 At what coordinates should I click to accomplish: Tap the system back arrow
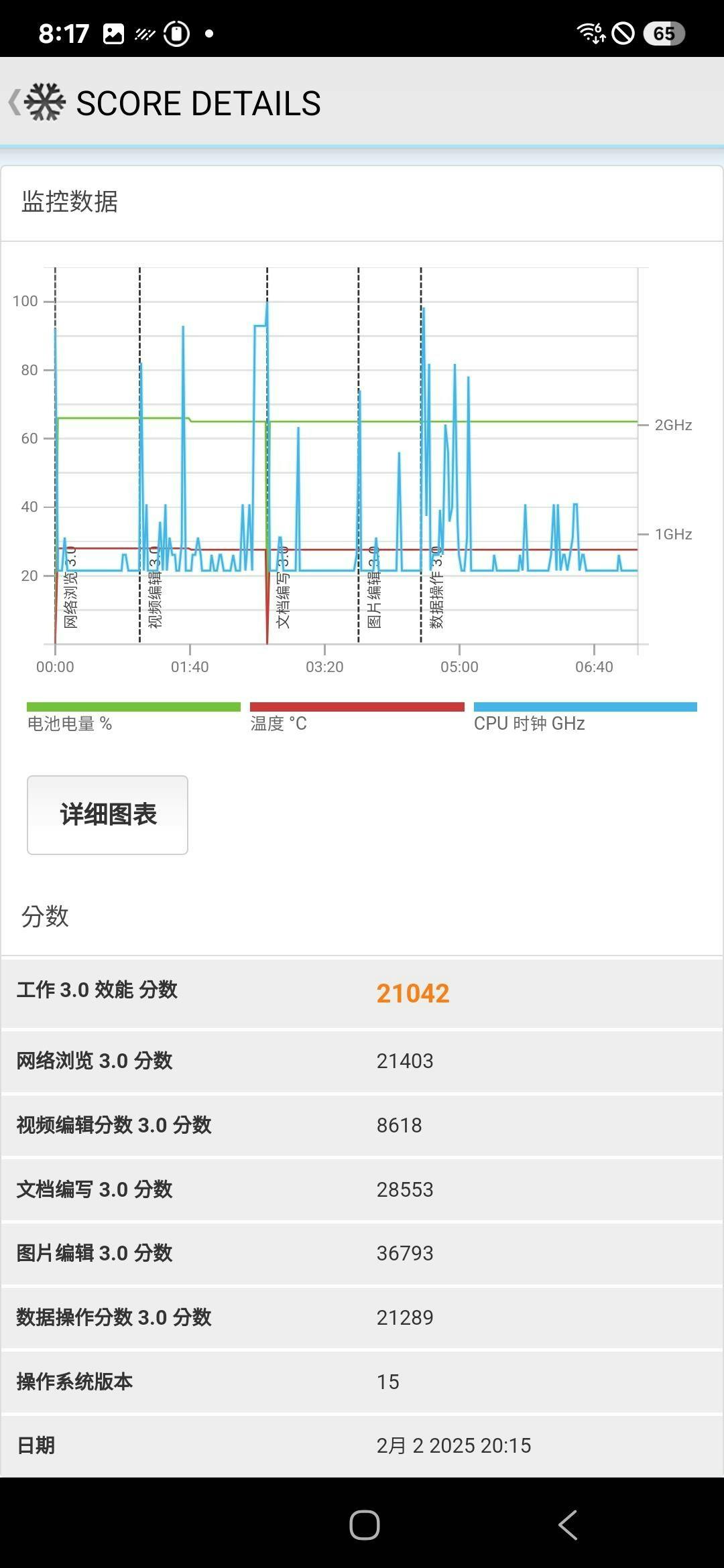(568, 1524)
